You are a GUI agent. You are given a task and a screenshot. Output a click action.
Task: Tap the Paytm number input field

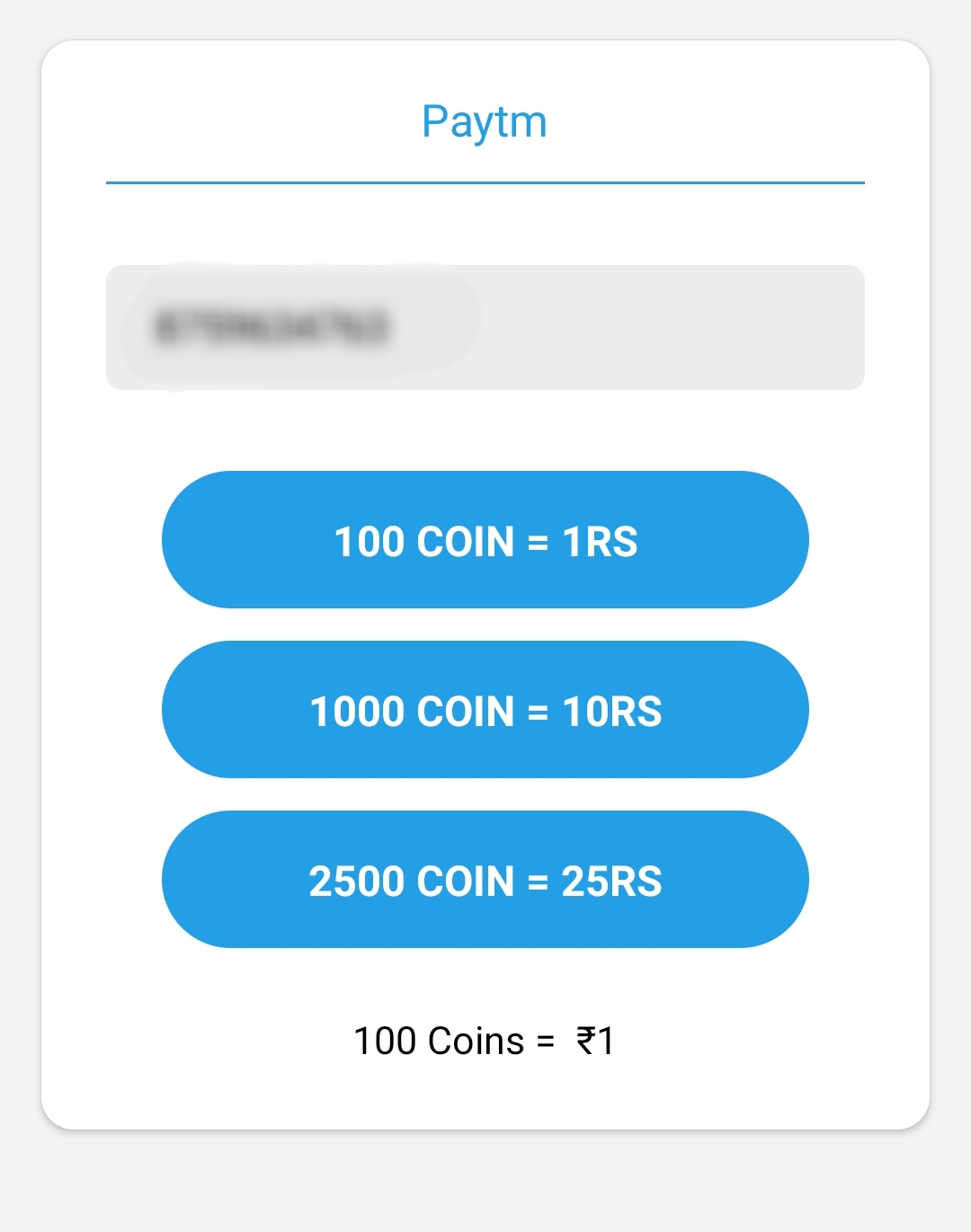[485, 327]
